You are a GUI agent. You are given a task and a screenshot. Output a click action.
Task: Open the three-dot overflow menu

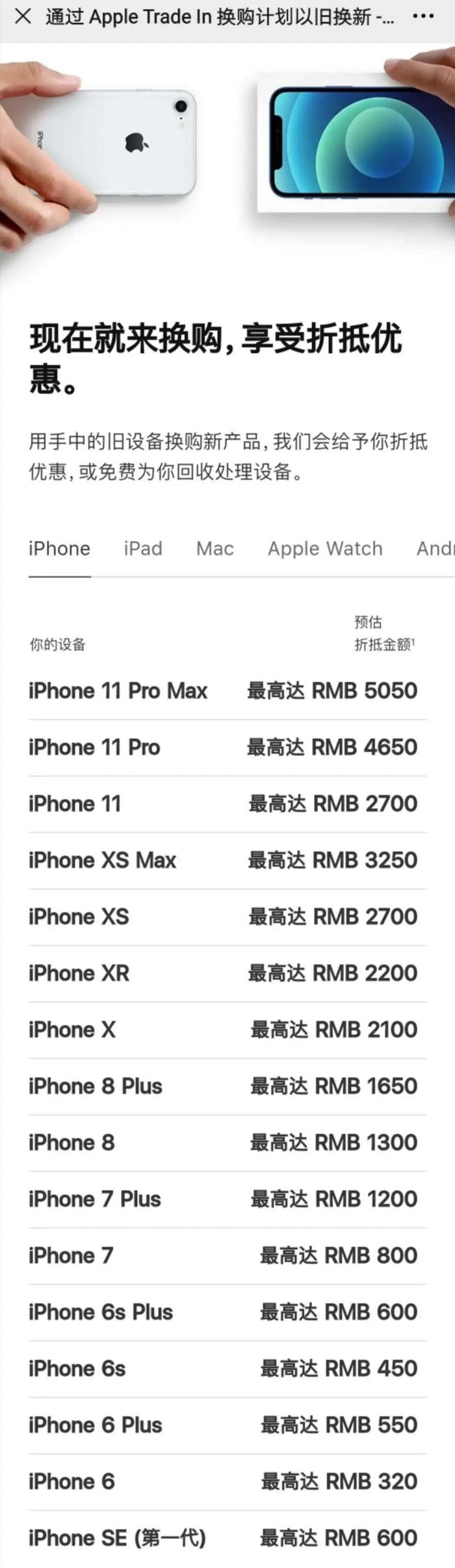[x=423, y=16]
